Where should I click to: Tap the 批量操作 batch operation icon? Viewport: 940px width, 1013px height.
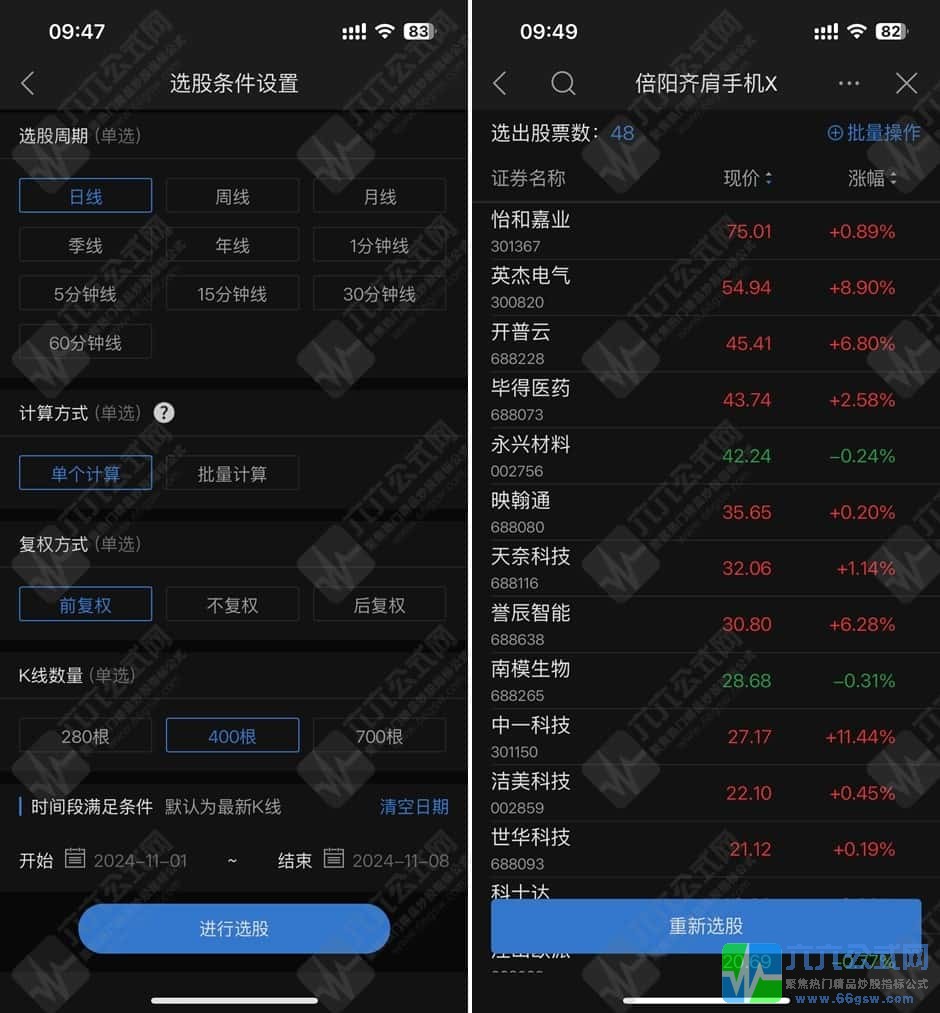tap(874, 132)
